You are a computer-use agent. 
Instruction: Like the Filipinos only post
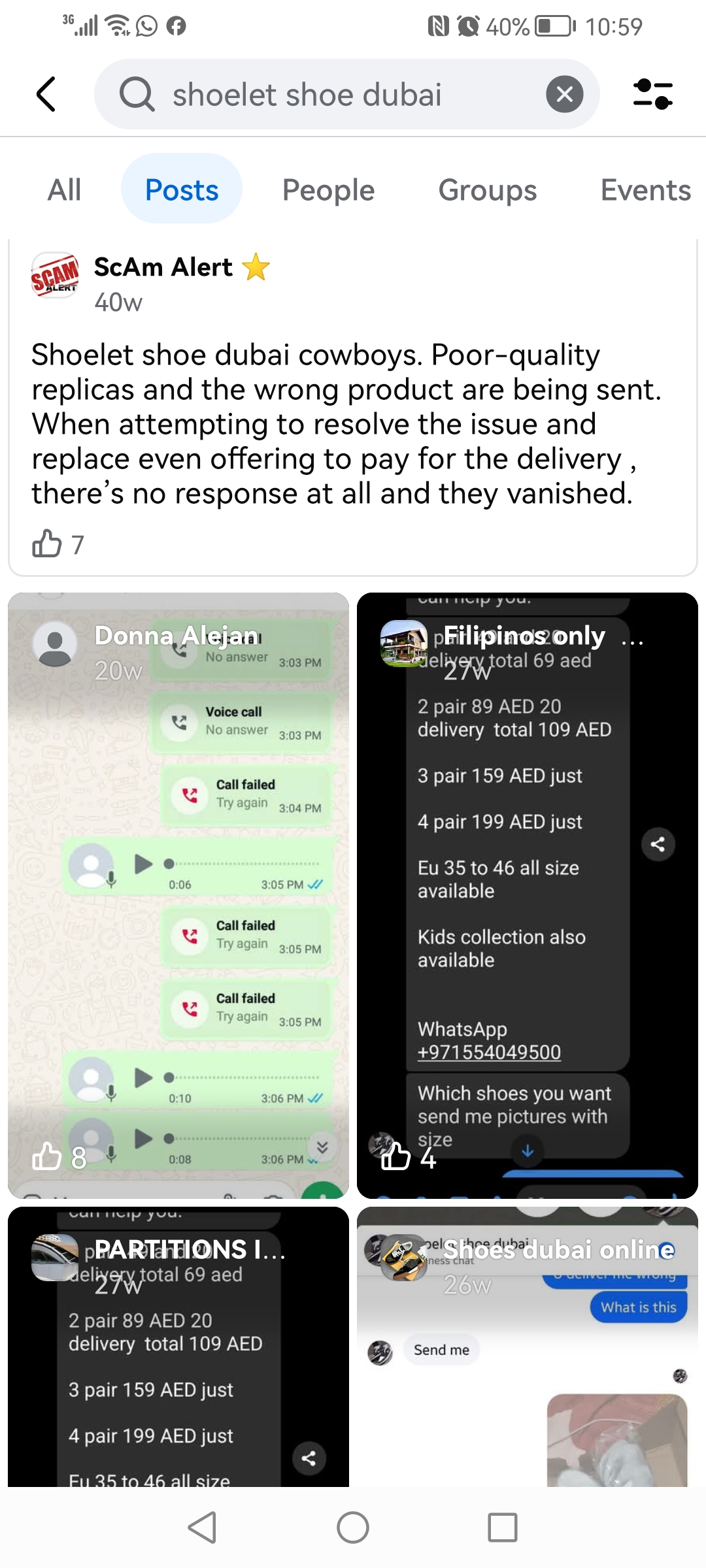point(396,1157)
